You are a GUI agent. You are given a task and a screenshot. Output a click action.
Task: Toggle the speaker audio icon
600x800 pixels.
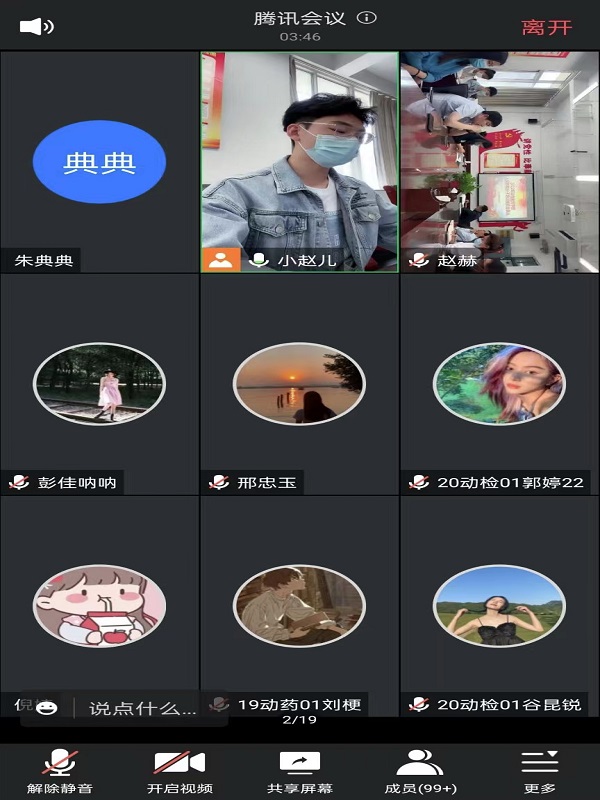[35, 27]
